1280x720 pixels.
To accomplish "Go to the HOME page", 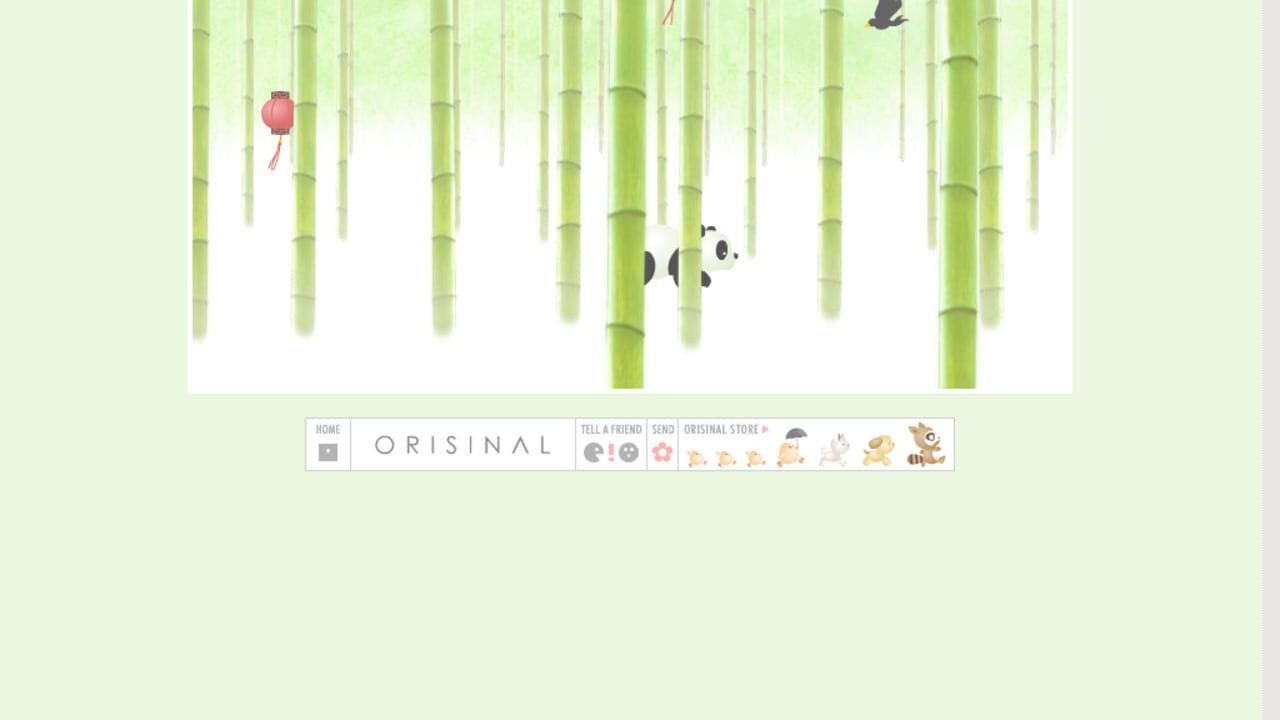I will coord(328,445).
